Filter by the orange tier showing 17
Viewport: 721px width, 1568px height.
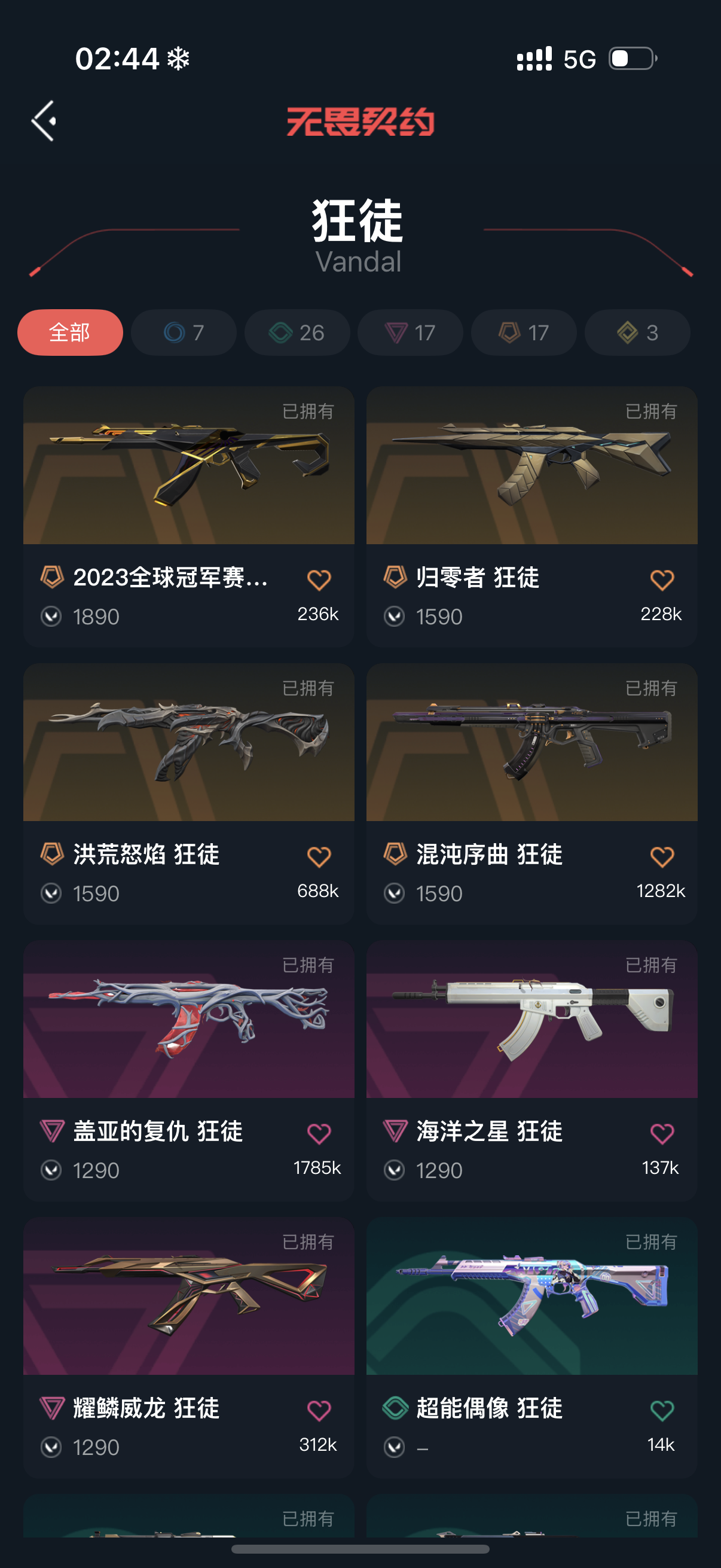tap(524, 332)
